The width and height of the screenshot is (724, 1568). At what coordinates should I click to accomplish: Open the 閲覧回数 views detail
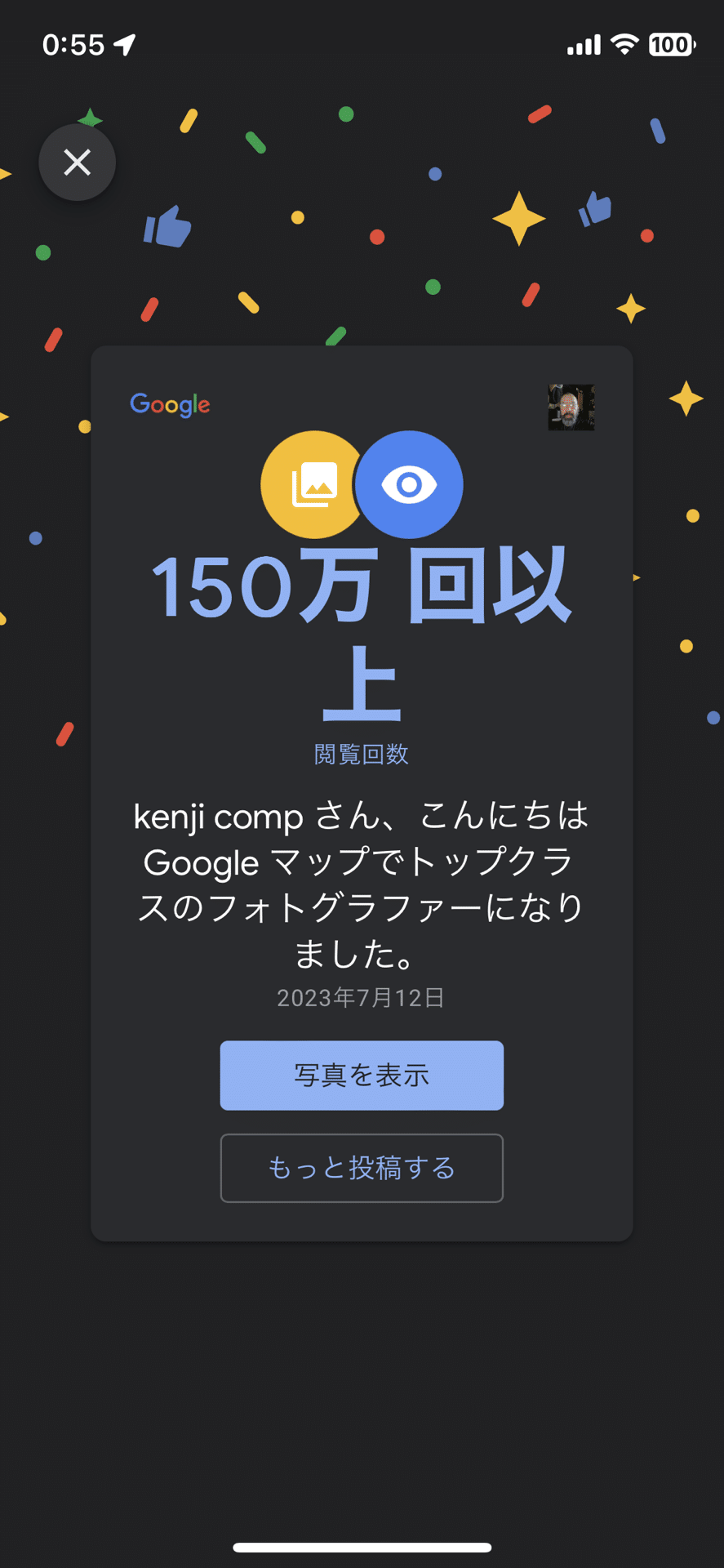coord(362,753)
